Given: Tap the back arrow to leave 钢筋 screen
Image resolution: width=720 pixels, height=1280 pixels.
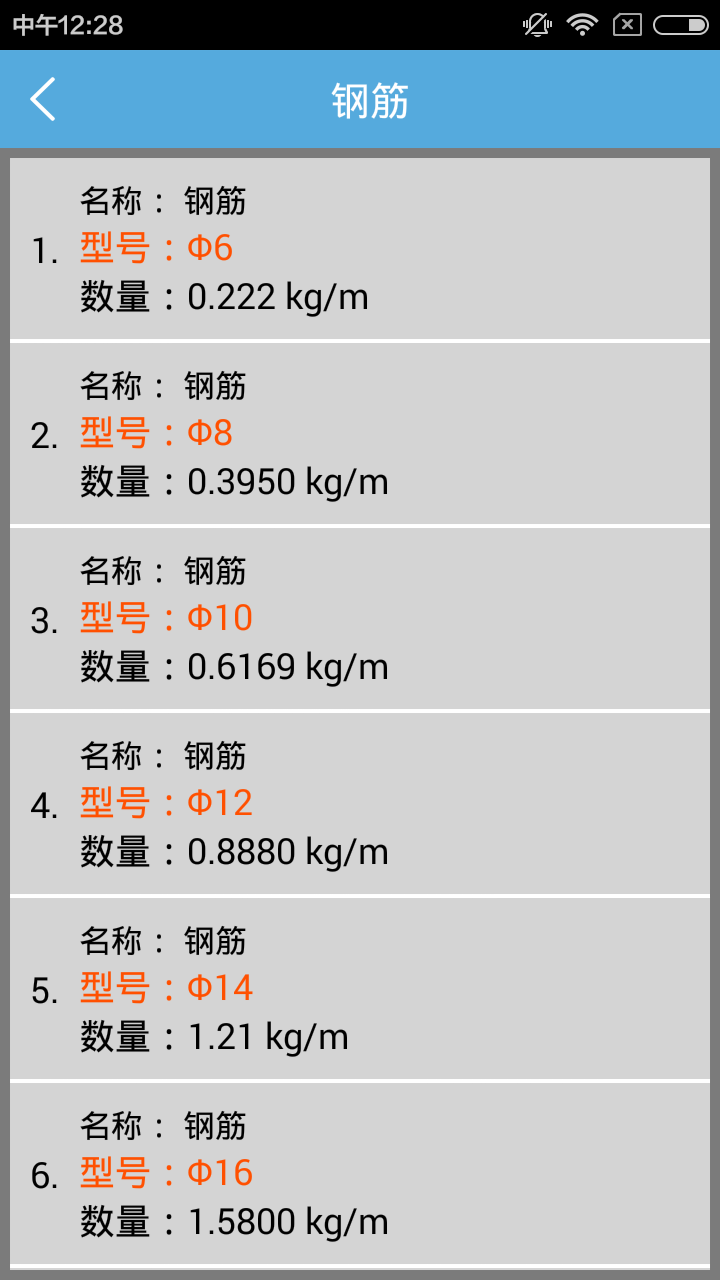Looking at the screenshot, I should [x=41, y=99].
